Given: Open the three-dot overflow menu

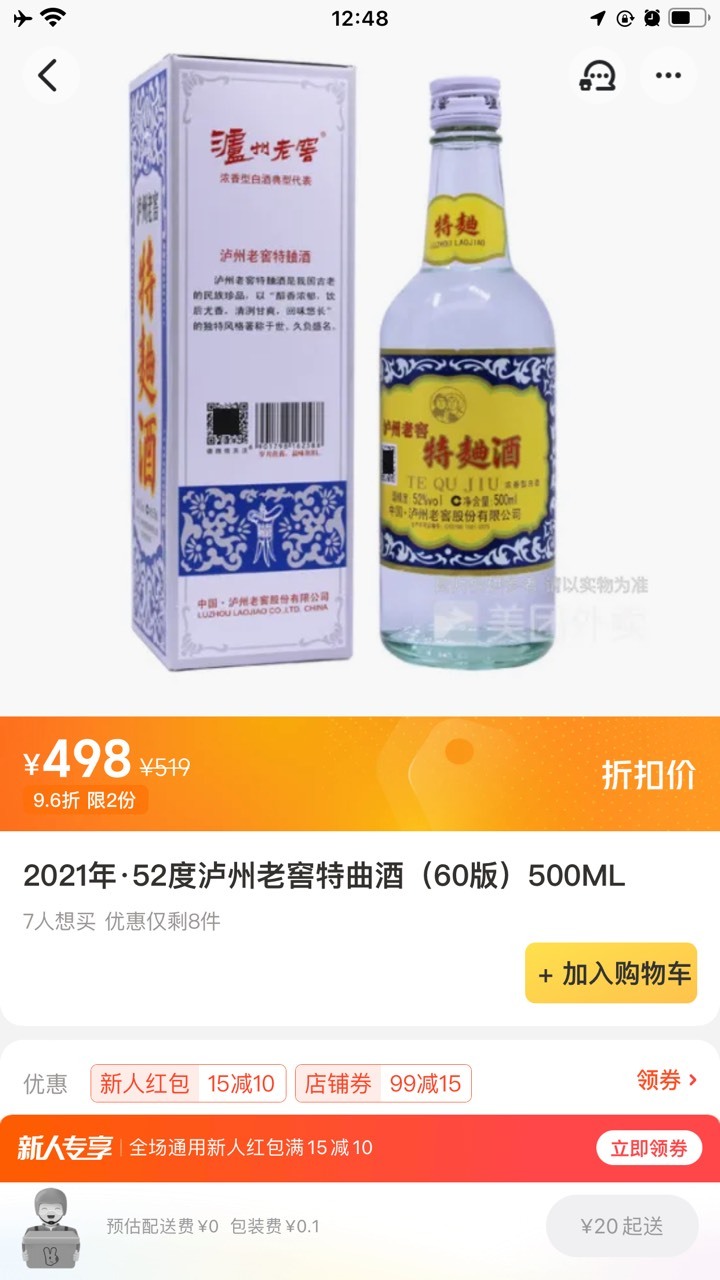Looking at the screenshot, I should (x=668, y=75).
